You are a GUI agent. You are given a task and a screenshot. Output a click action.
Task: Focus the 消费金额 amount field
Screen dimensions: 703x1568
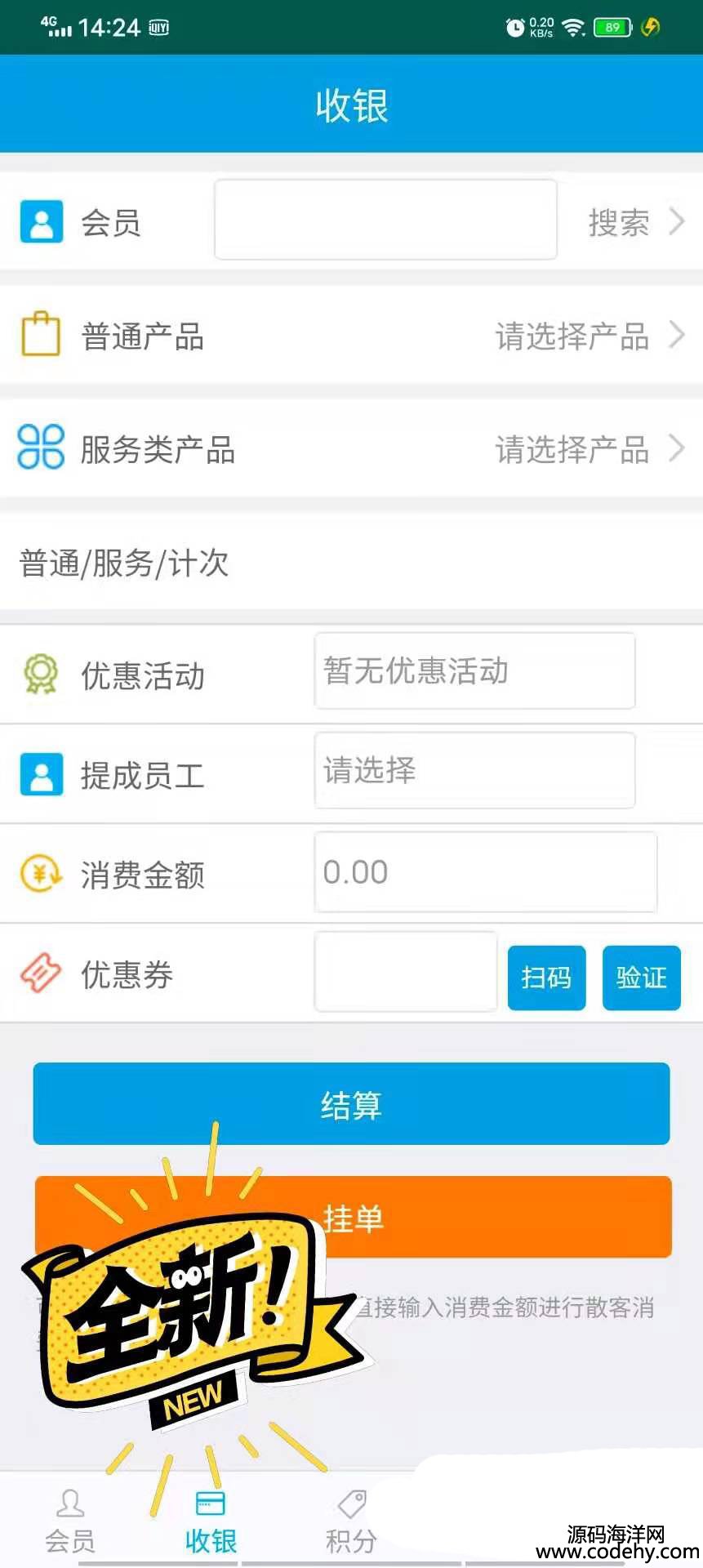[x=485, y=872]
